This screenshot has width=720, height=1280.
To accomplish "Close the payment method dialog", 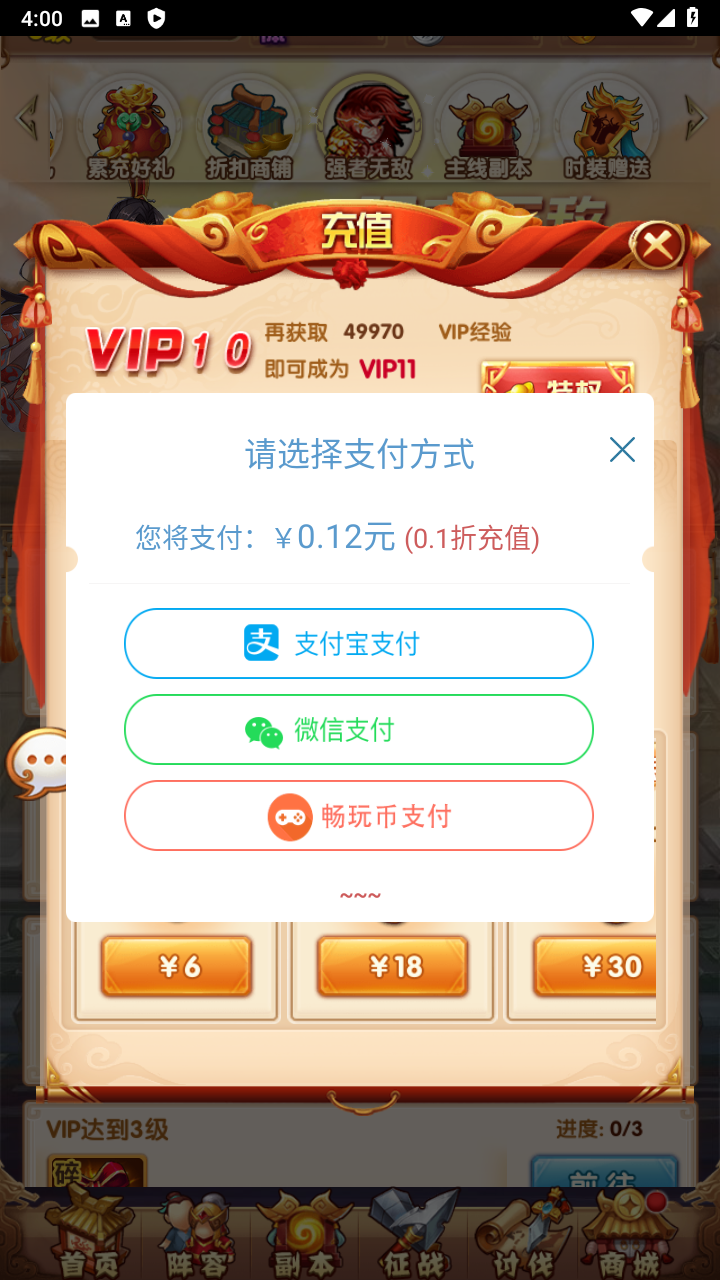I will pyautogui.click(x=622, y=450).
